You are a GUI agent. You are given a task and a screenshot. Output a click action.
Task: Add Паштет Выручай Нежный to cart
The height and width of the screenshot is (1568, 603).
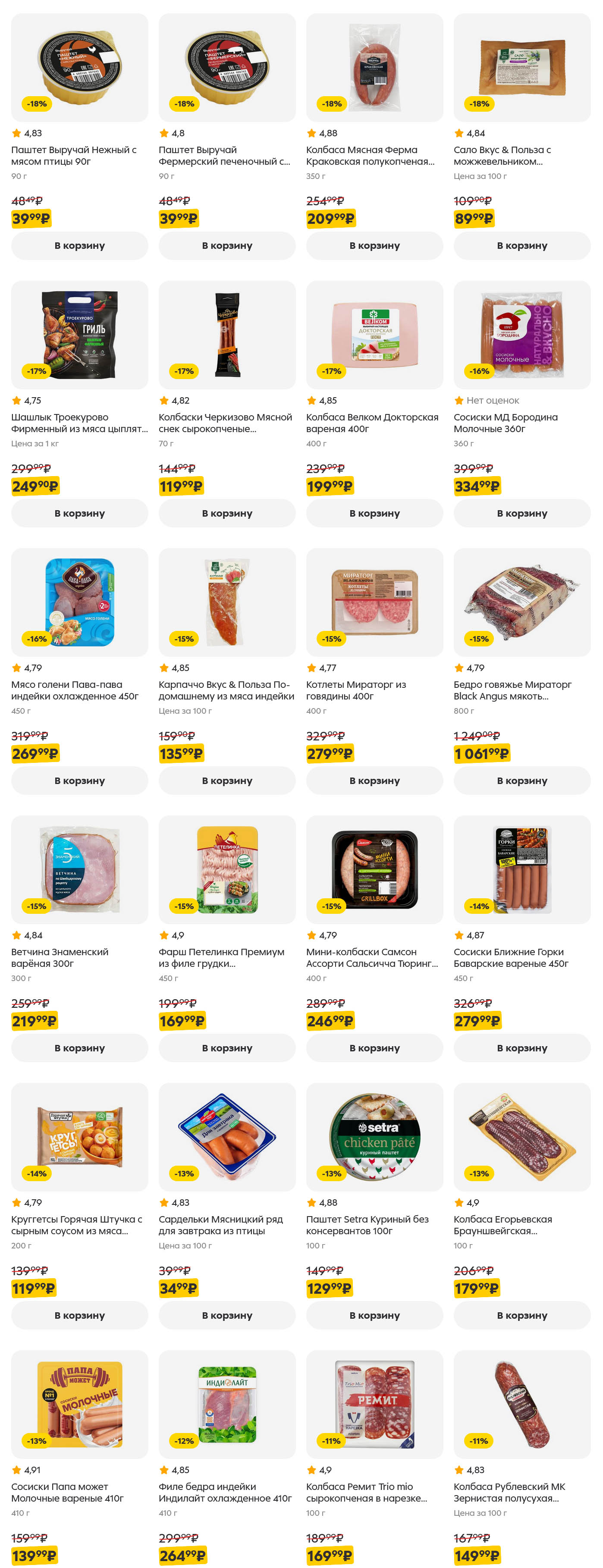79,245
